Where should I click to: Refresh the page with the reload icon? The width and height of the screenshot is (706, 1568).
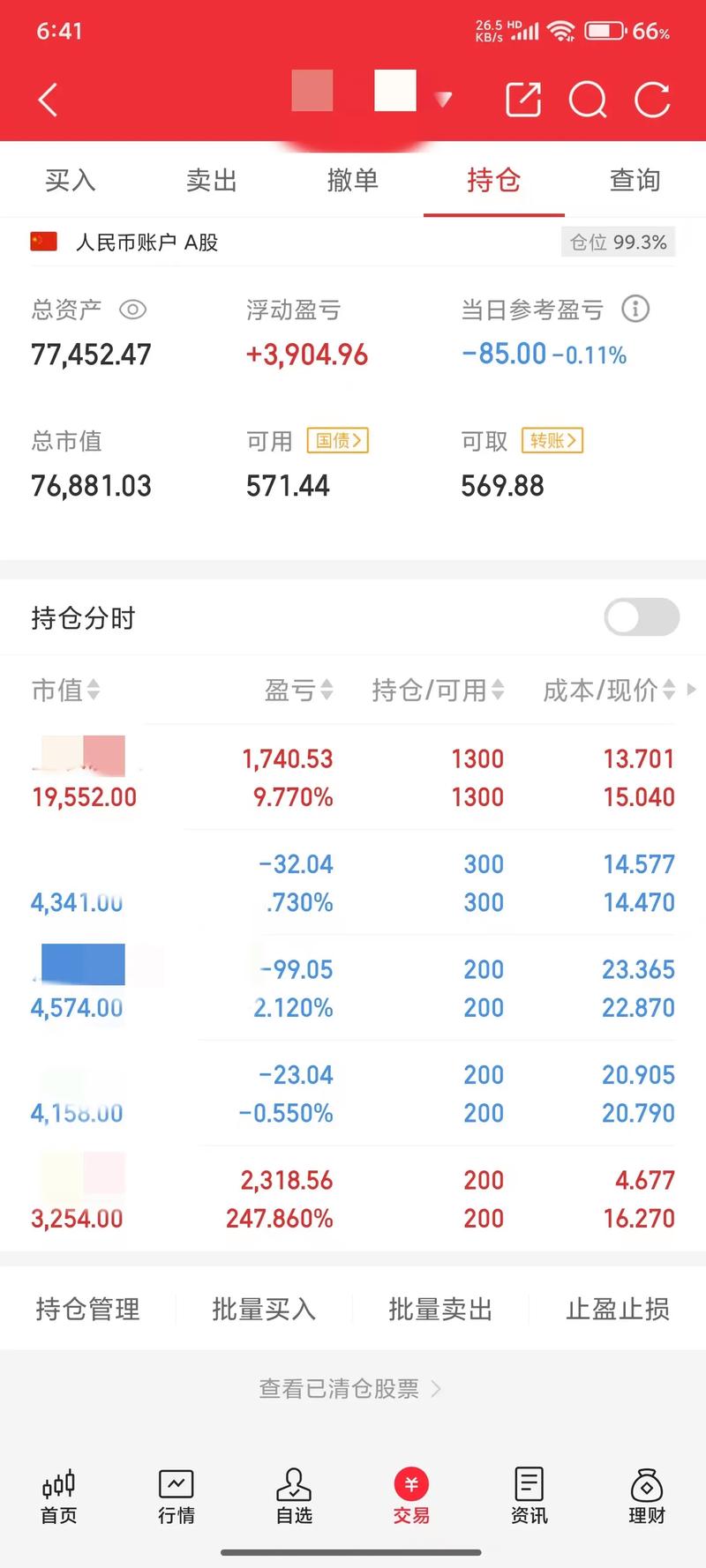point(651,100)
